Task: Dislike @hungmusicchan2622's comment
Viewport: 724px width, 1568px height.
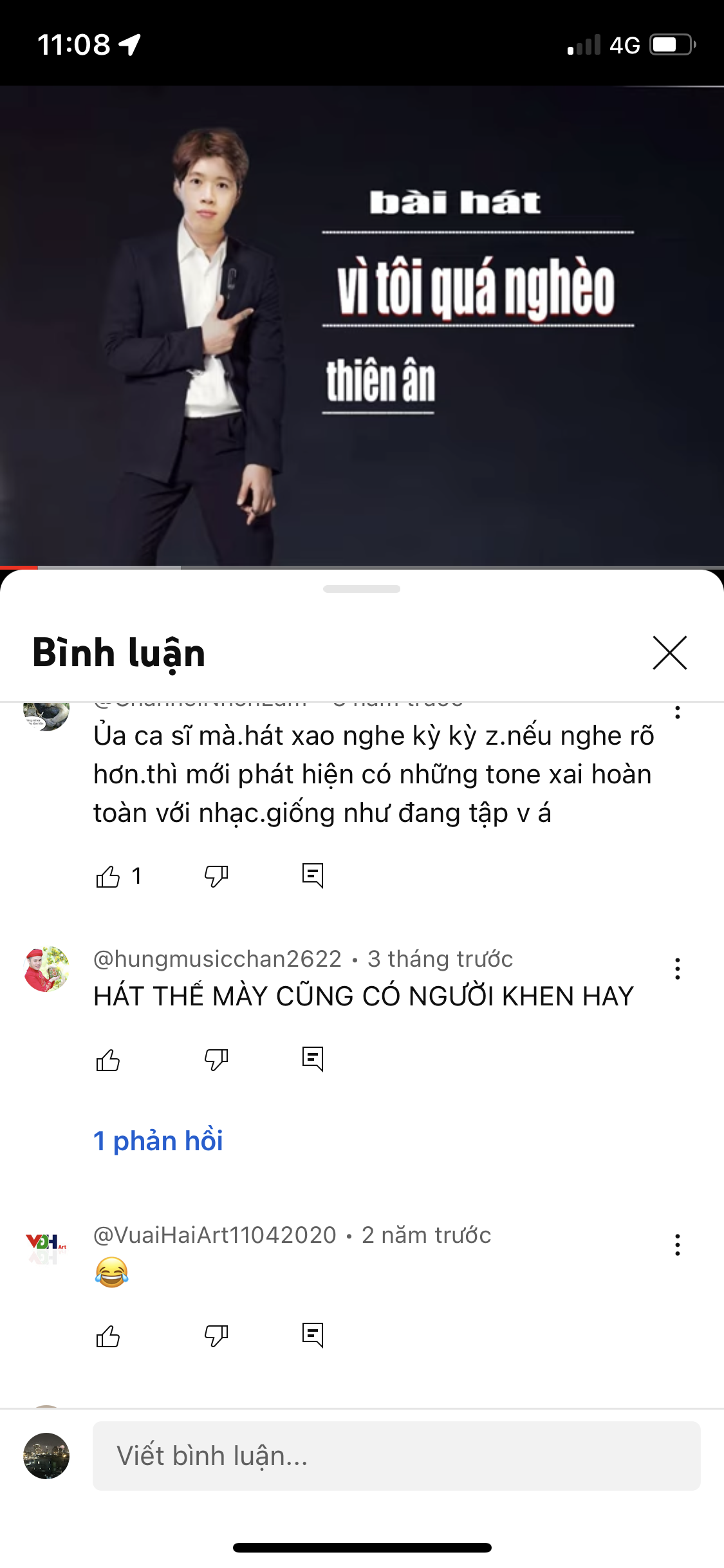Action: coord(216,1059)
